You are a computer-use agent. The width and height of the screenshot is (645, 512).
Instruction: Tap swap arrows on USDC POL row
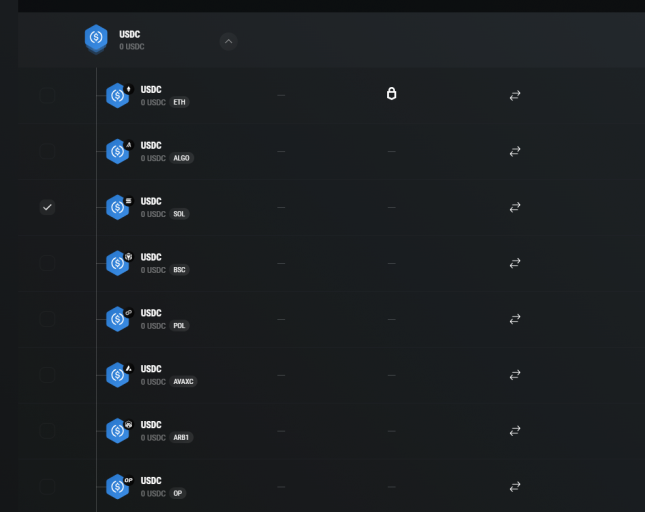[515, 319]
